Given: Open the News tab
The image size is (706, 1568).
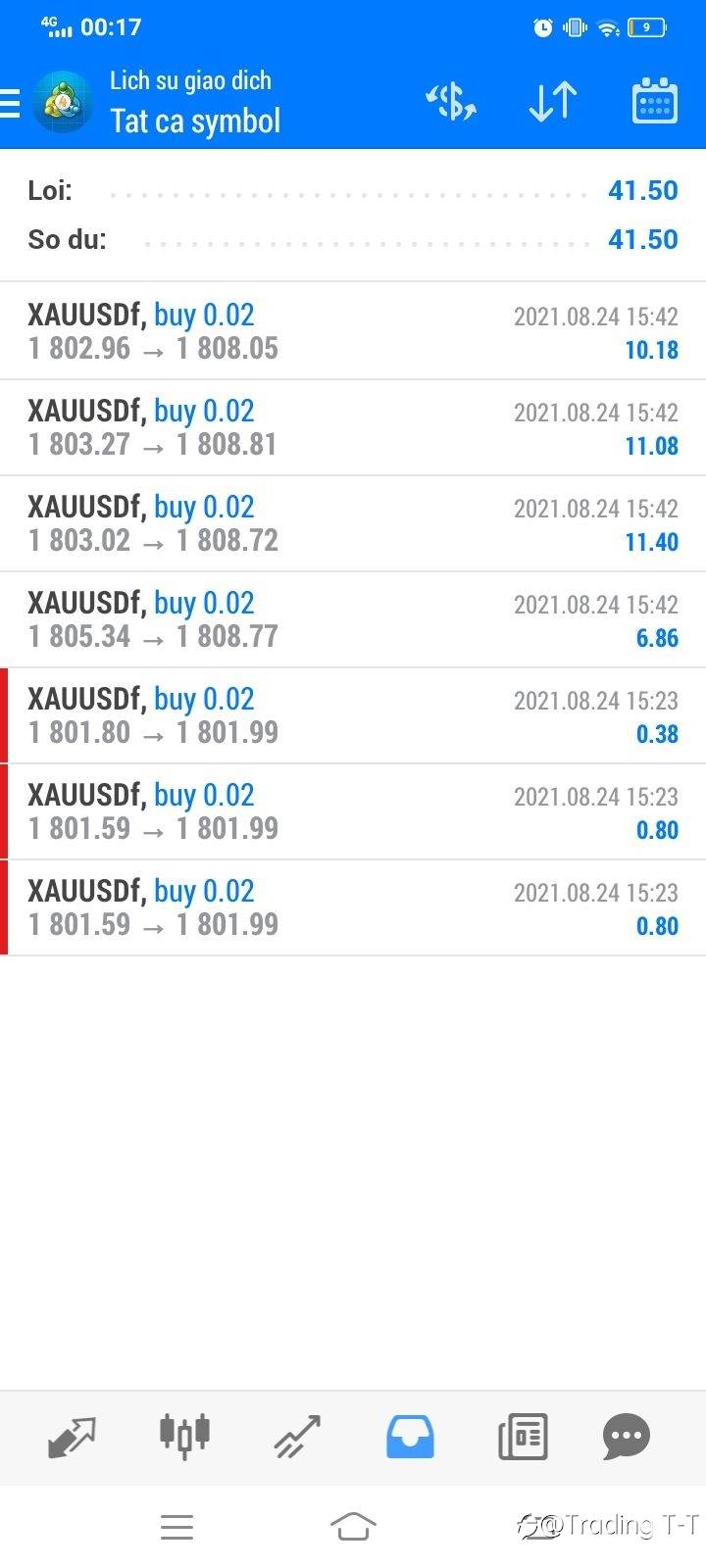Looking at the screenshot, I should pyautogui.click(x=523, y=1437).
